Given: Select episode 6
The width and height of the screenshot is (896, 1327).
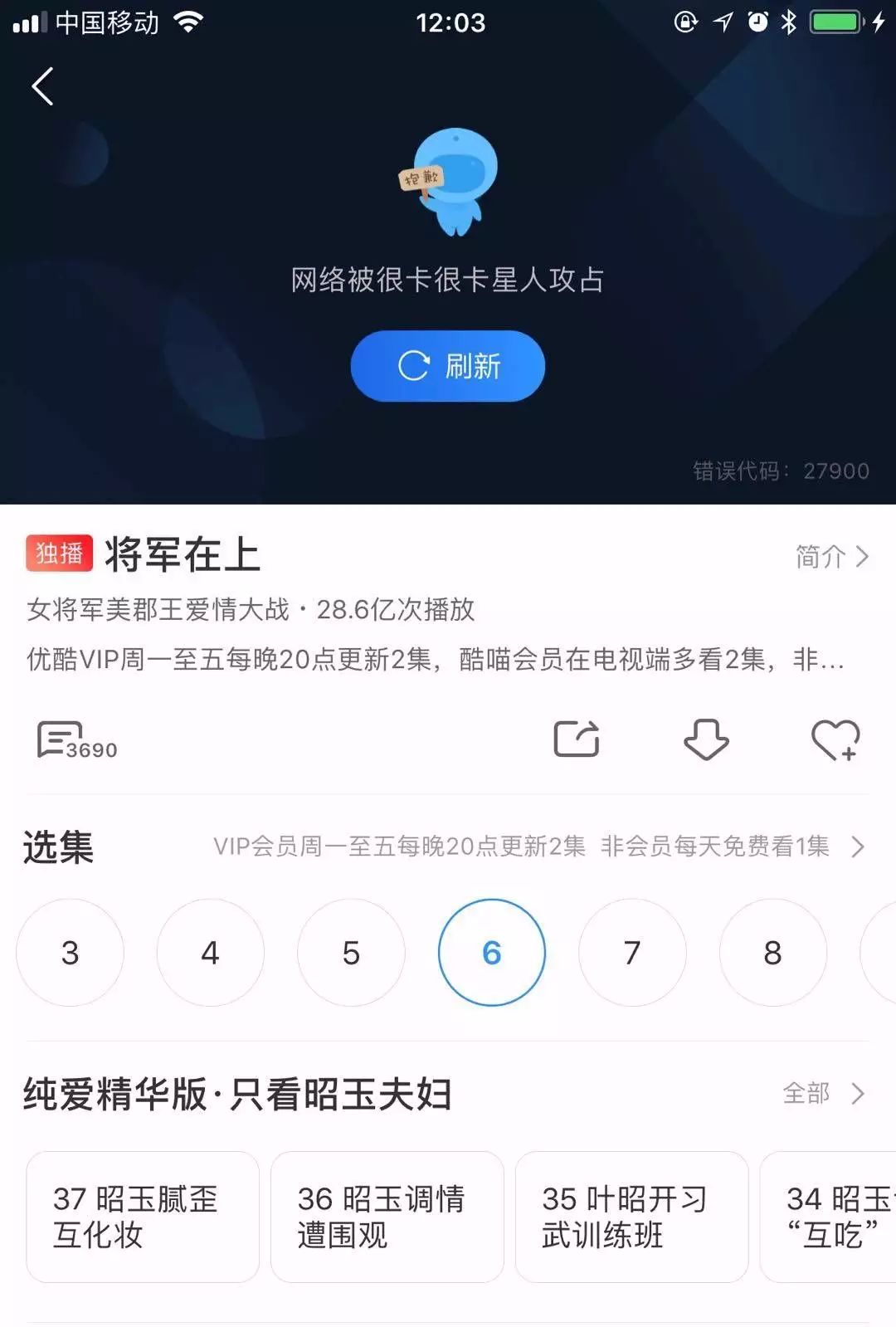Looking at the screenshot, I should [x=492, y=953].
